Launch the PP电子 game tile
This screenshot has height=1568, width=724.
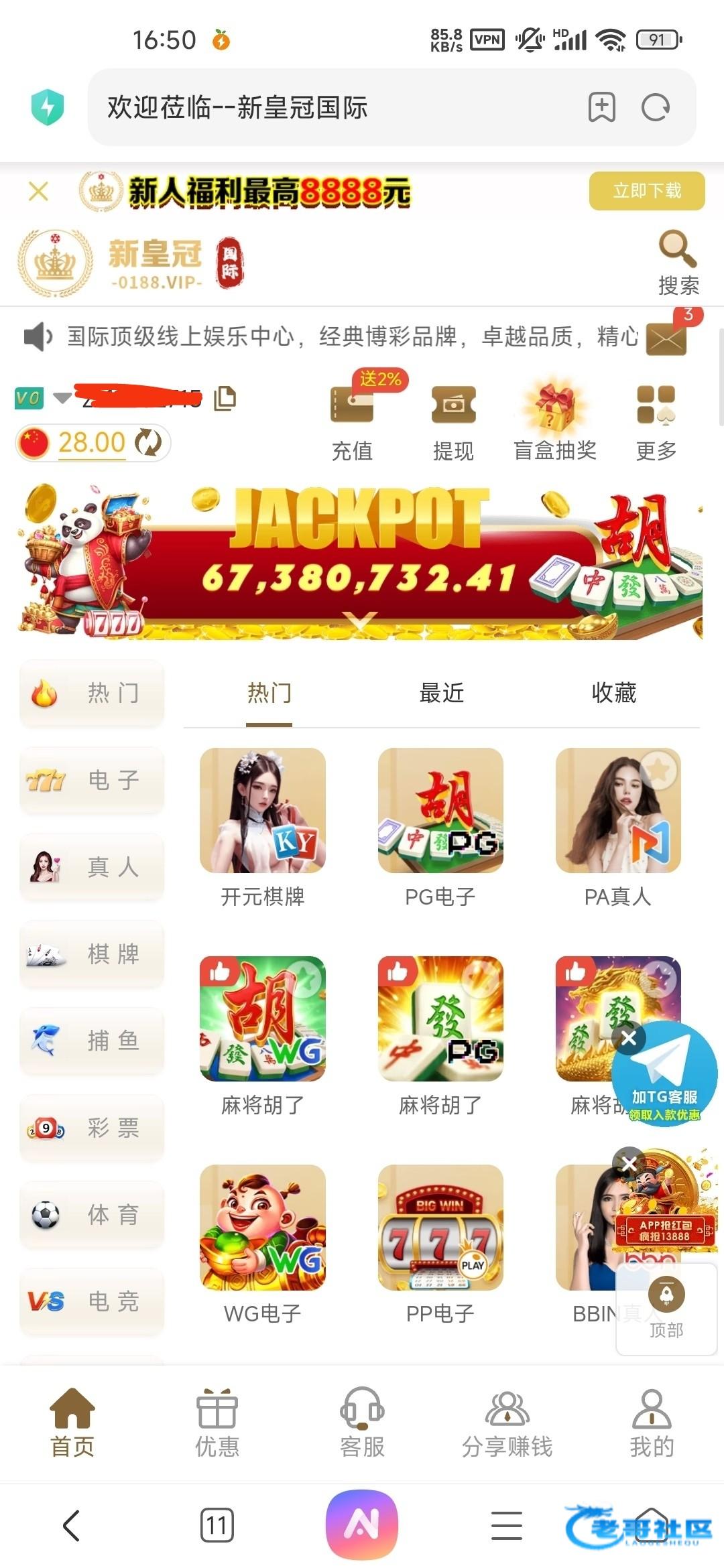440,1244
